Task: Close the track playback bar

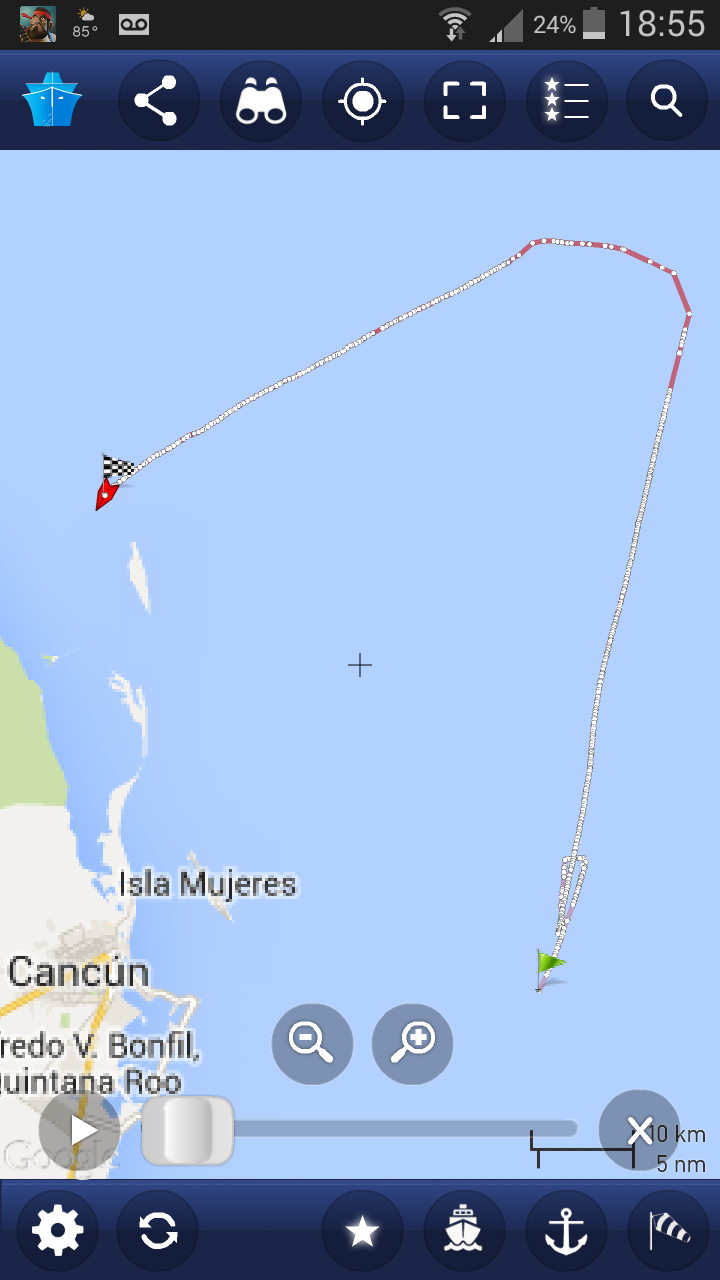Action: (639, 1130)
